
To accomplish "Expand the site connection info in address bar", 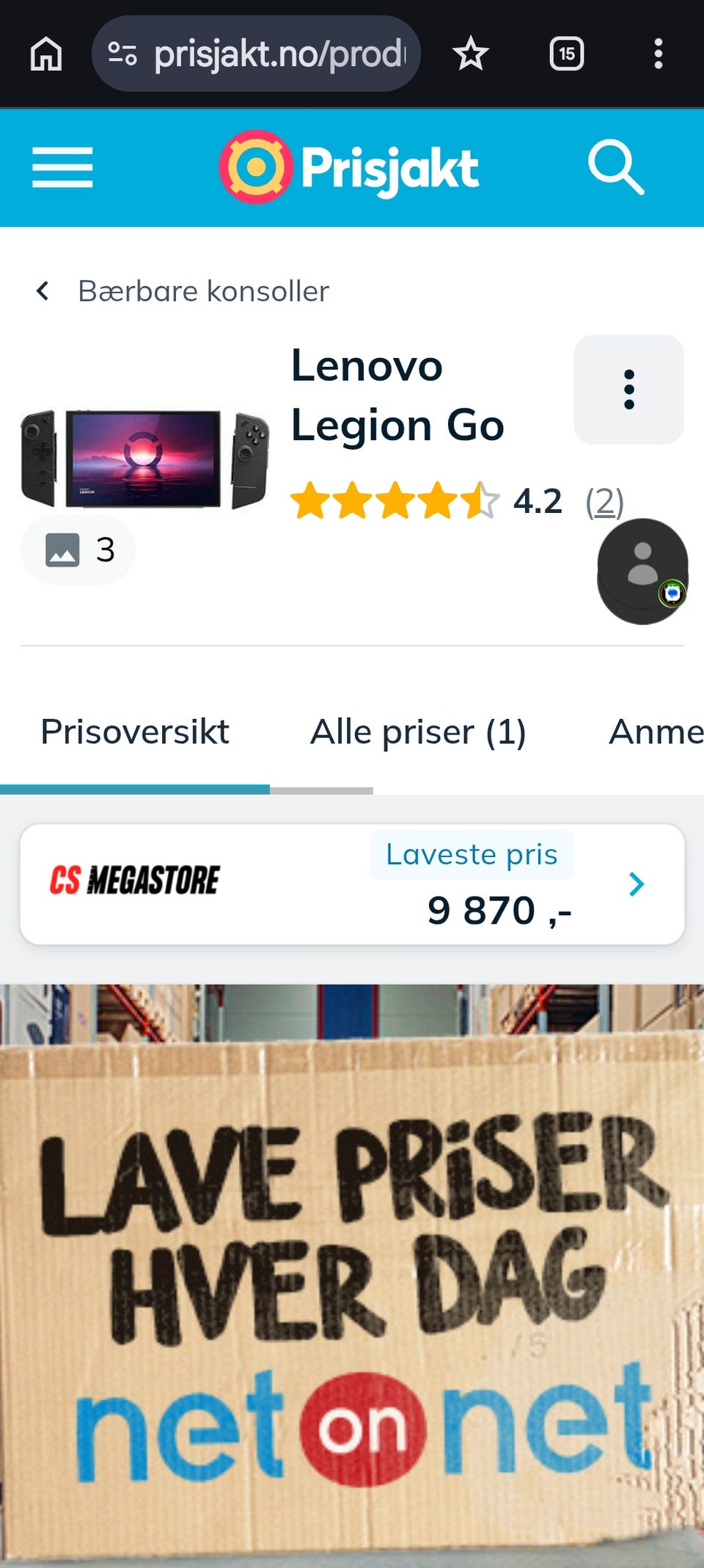I will click(123, 54).
